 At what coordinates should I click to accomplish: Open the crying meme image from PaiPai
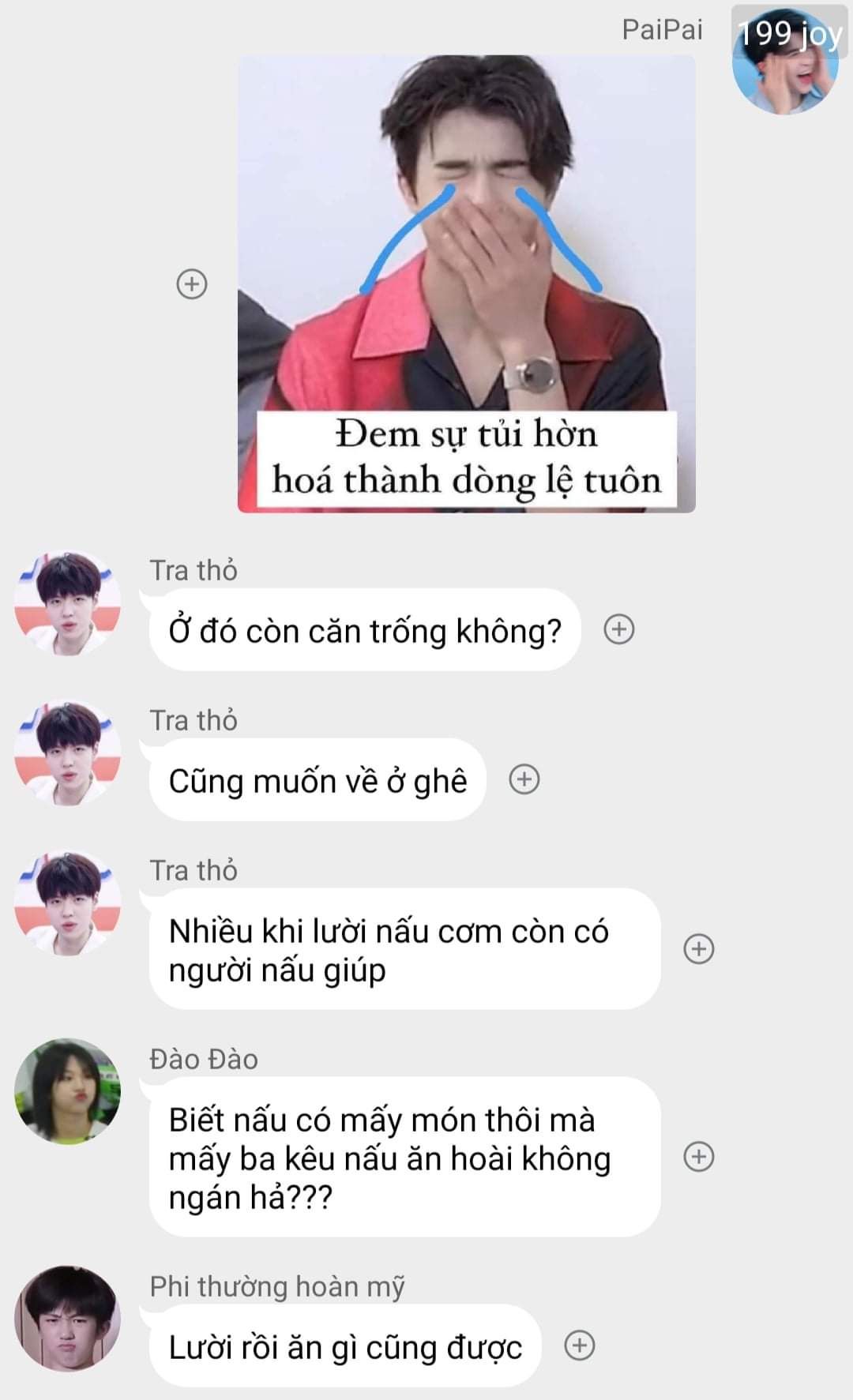(x=466, y=283)
